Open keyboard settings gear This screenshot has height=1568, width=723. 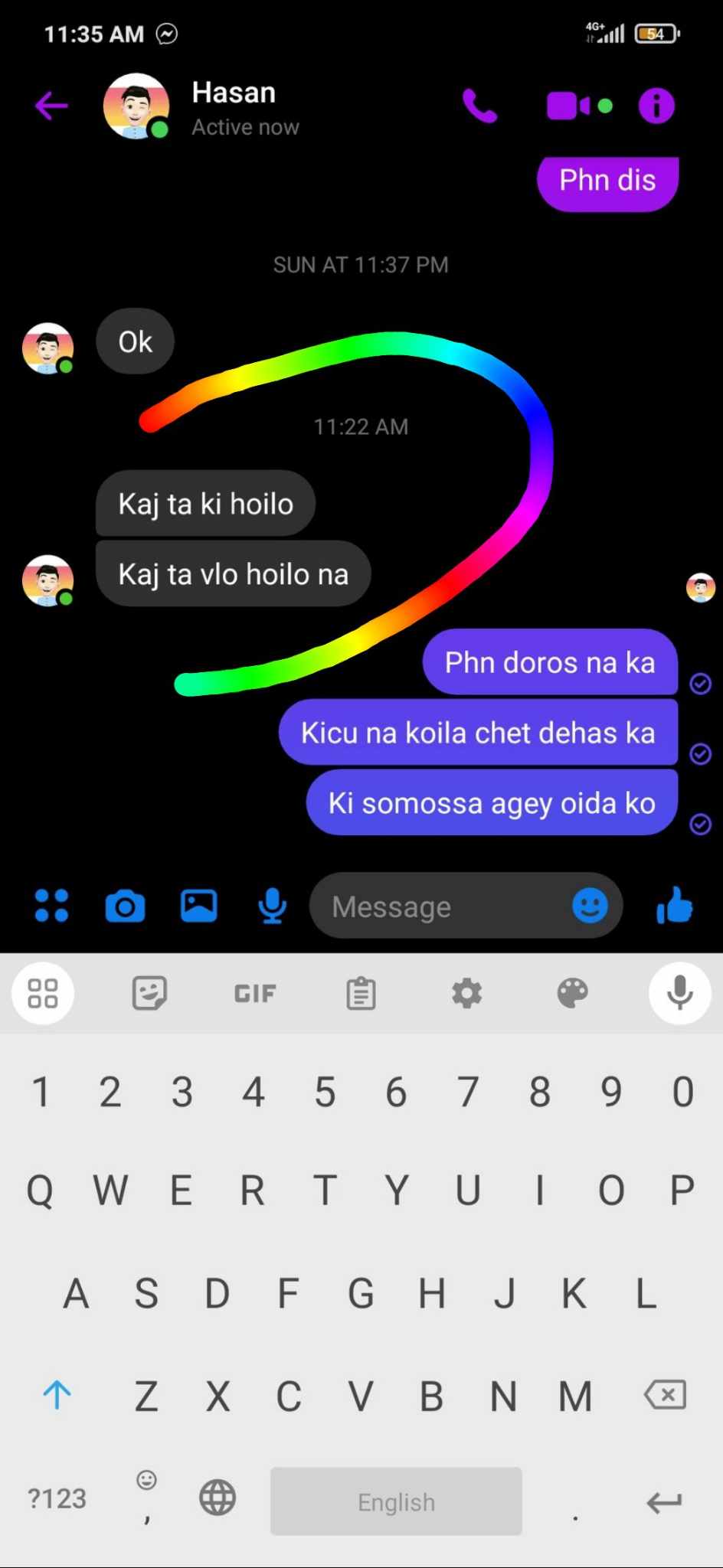[x=466, y=994]
